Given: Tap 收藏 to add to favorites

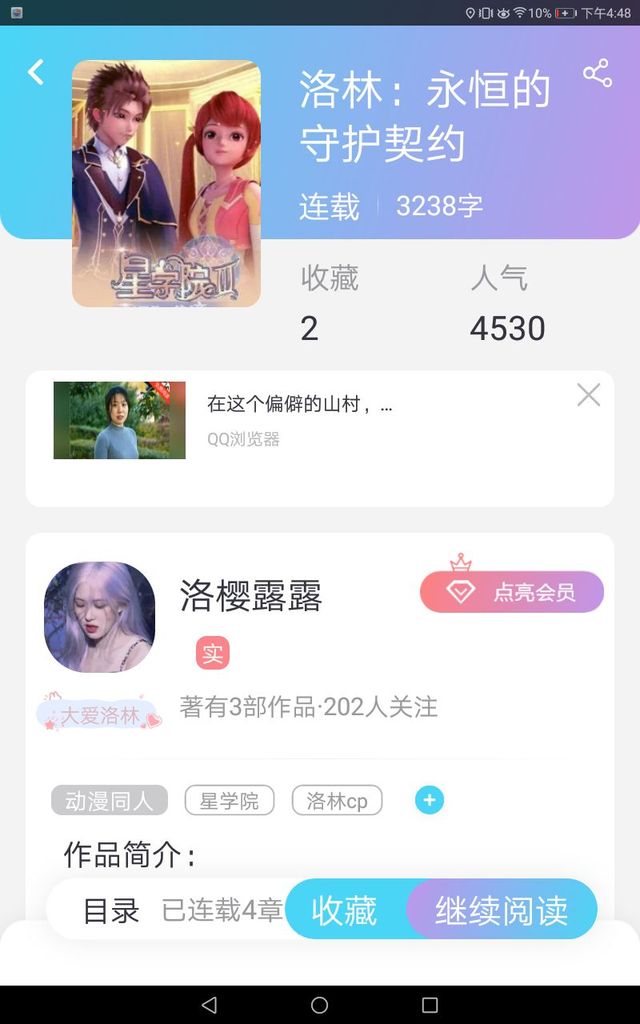Looking at the screenshot, I should coord(345,910).
